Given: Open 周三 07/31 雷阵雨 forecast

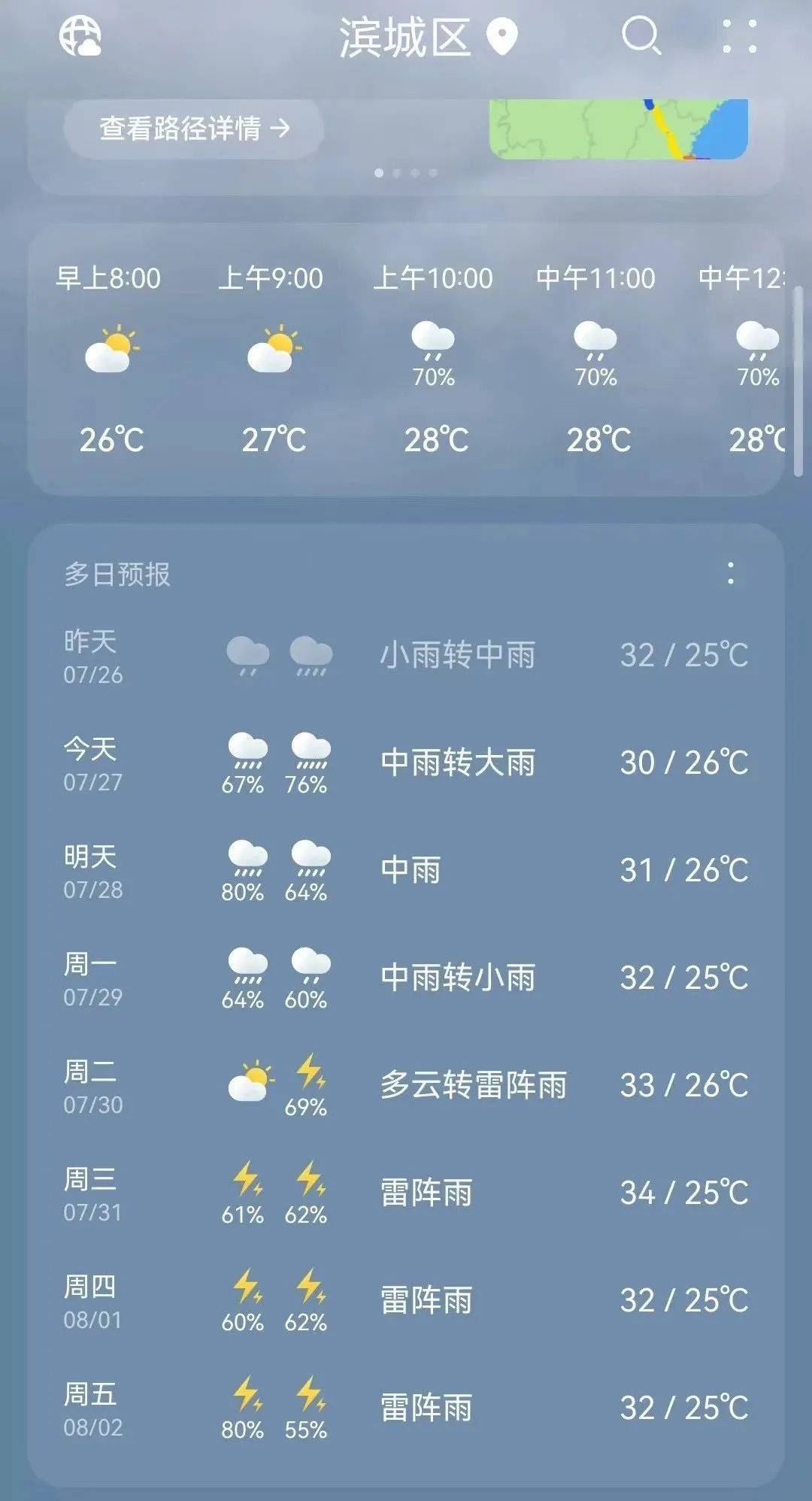Looking at the screenshot, I should pyautogui.click(x=406, y=1193).
